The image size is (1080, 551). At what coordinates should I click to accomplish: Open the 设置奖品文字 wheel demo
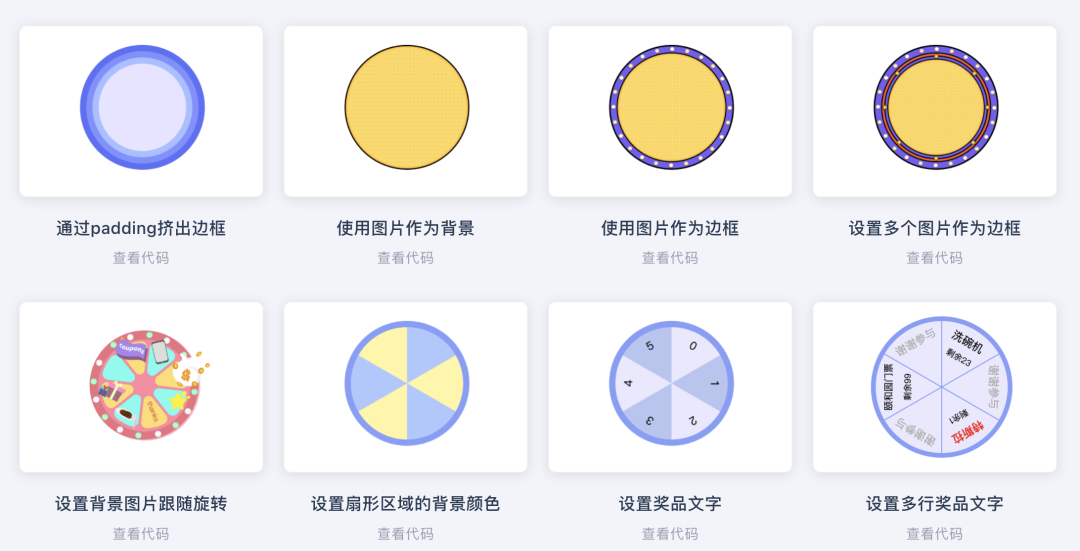pos(670,386)
